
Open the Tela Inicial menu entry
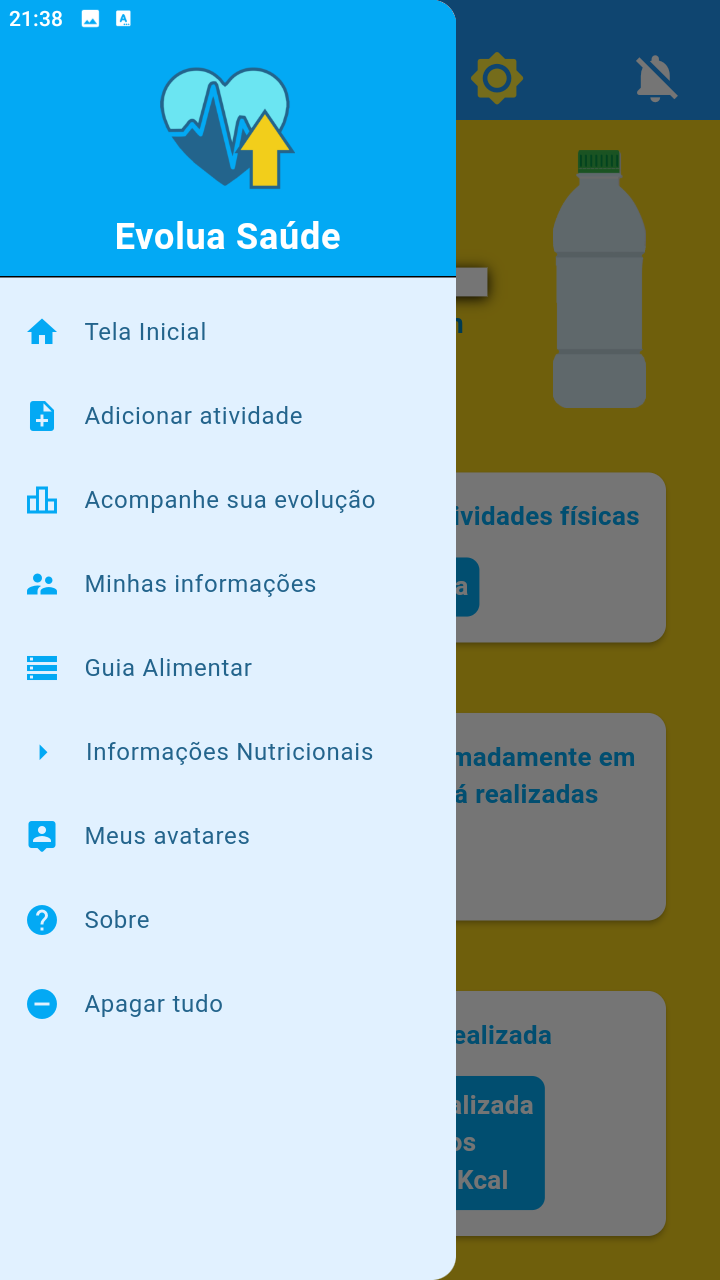point(145,331)
